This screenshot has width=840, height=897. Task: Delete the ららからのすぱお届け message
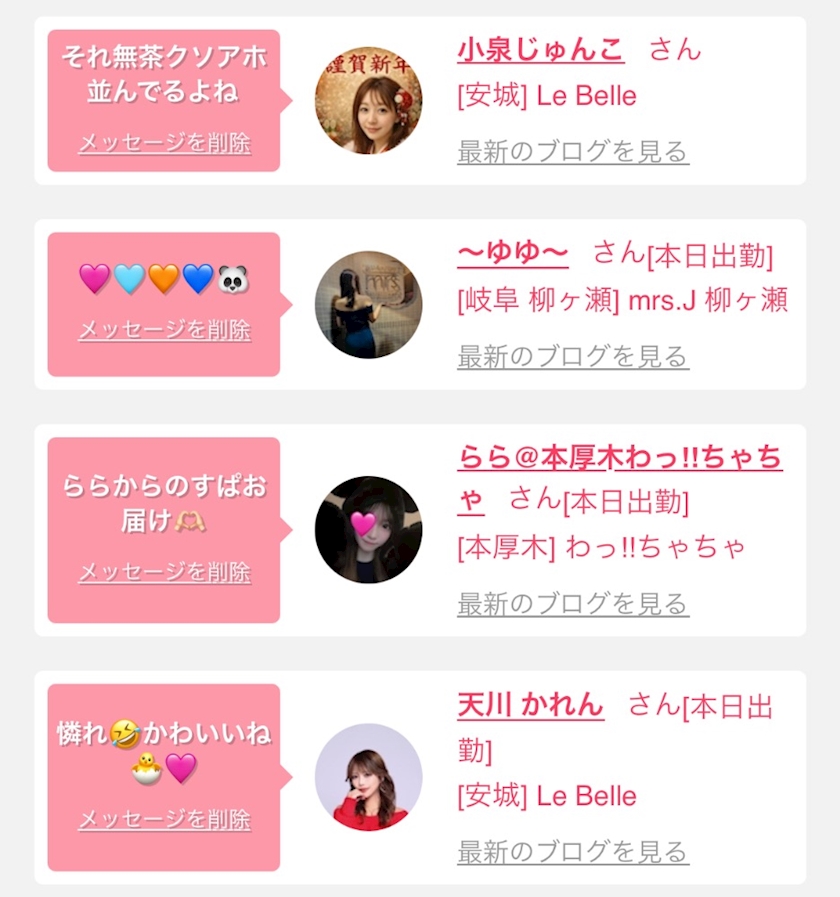(165, 573)
